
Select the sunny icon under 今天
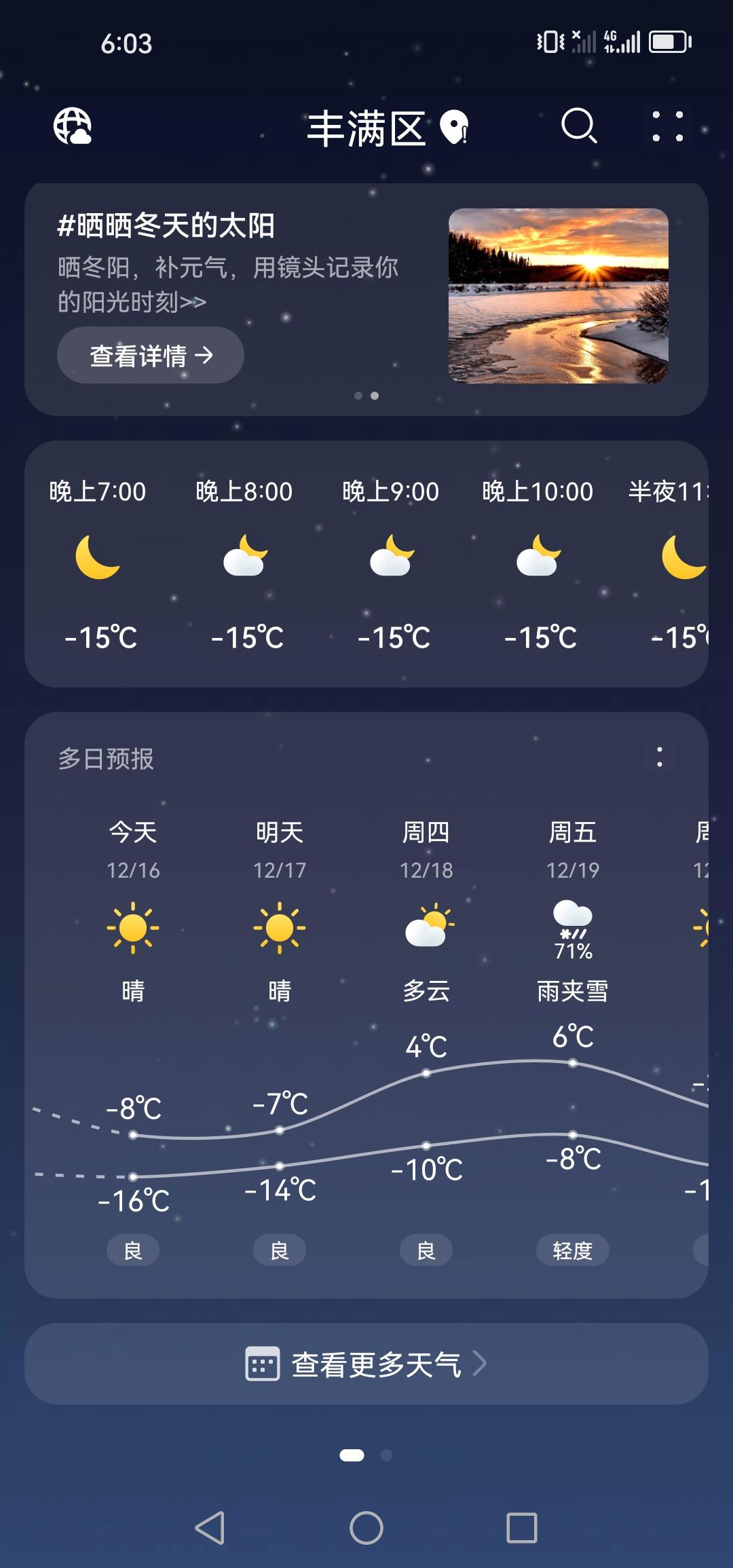pos(133,927)
